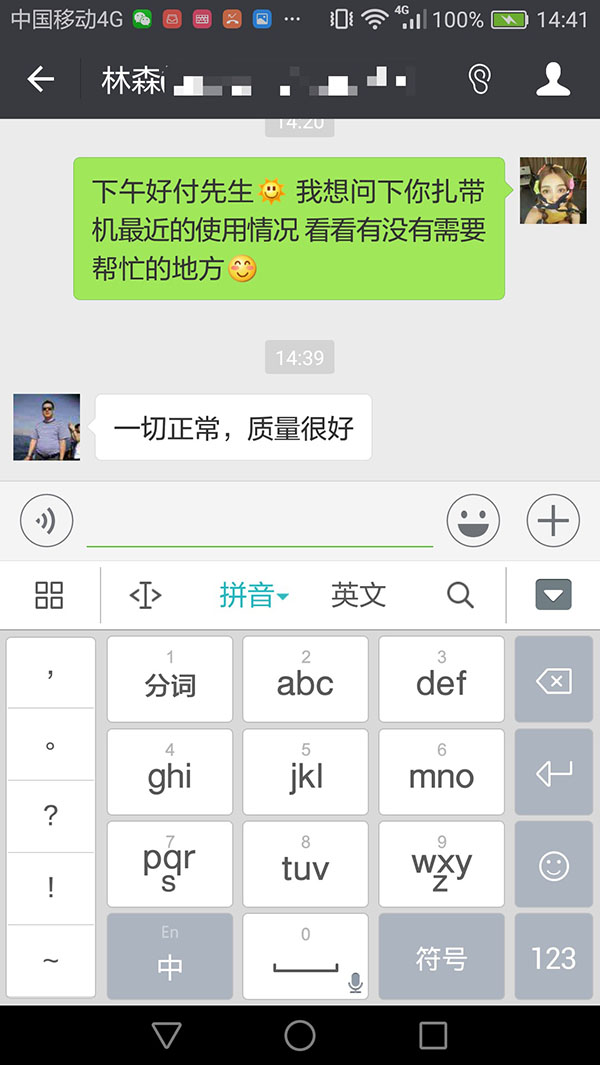Image resolution: width=600 pixels, height=1065 pixels.
Task: Open the emoji sticker panel
Action: click(473, 521)
